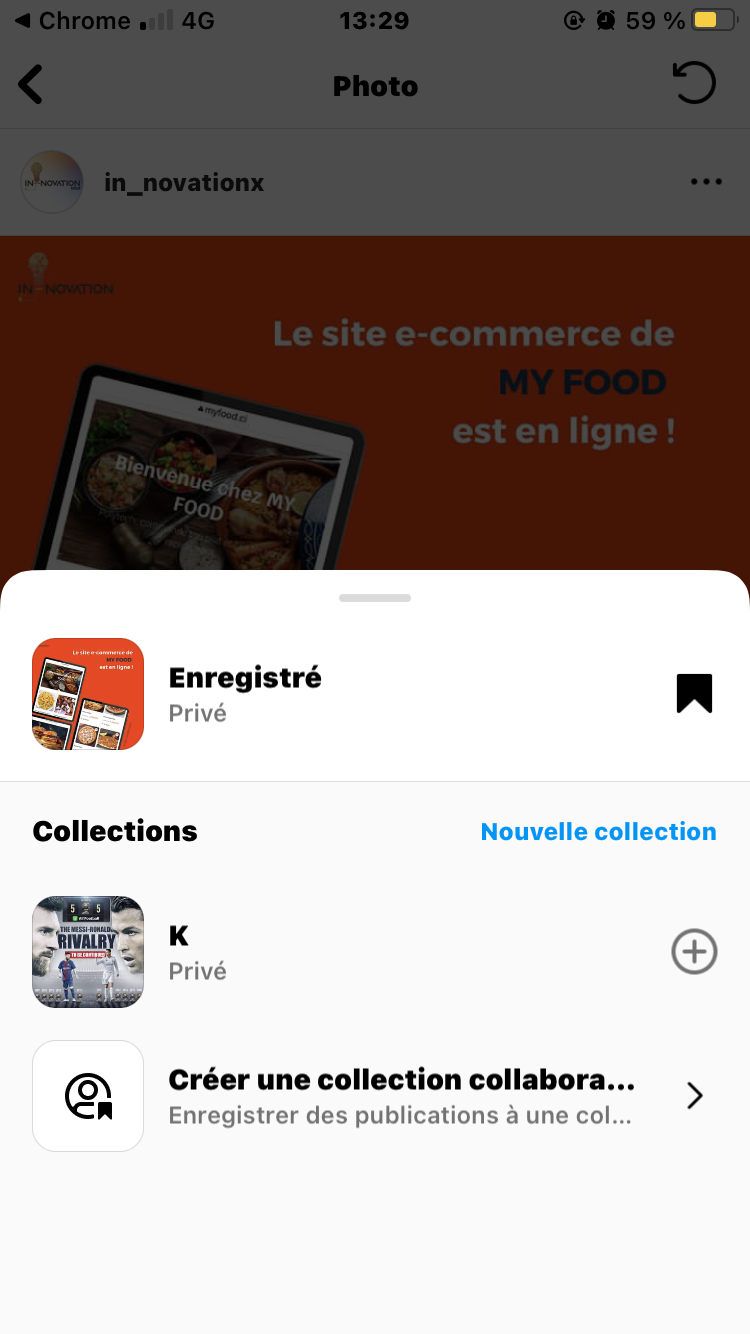Add post to the K collection

click(x=694, y=951)
